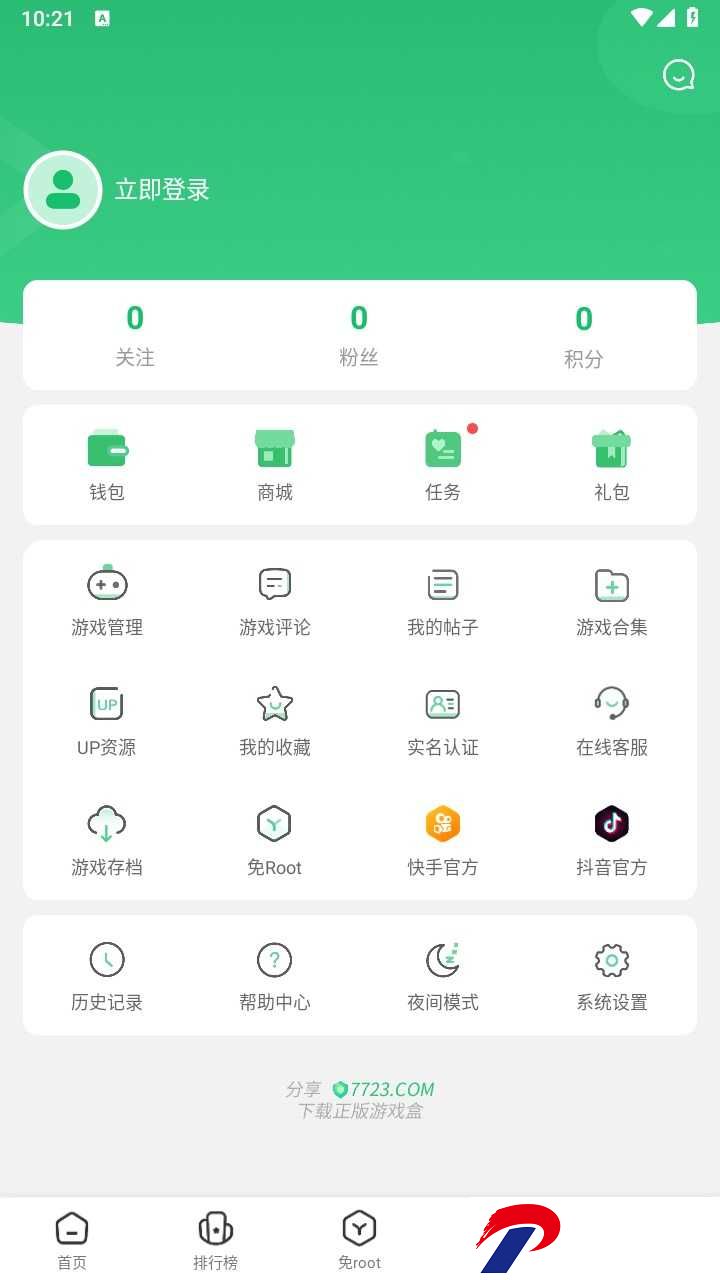Image resolution: width=720 pixels, height=1280 pixels.
Task: Open 游戏存档 cloud saves
Action: [x=107, y=841]
